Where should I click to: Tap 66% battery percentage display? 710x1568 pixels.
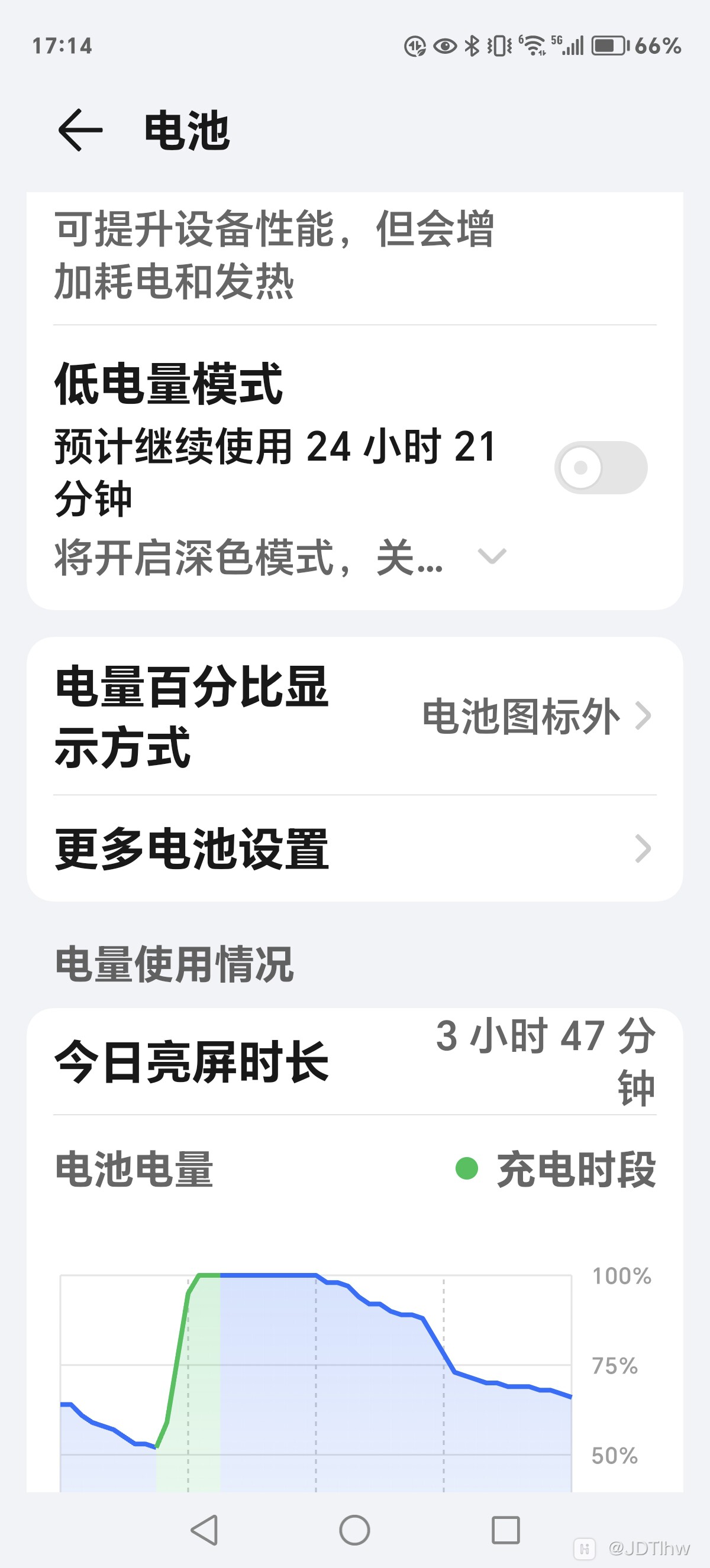(659, 45)
